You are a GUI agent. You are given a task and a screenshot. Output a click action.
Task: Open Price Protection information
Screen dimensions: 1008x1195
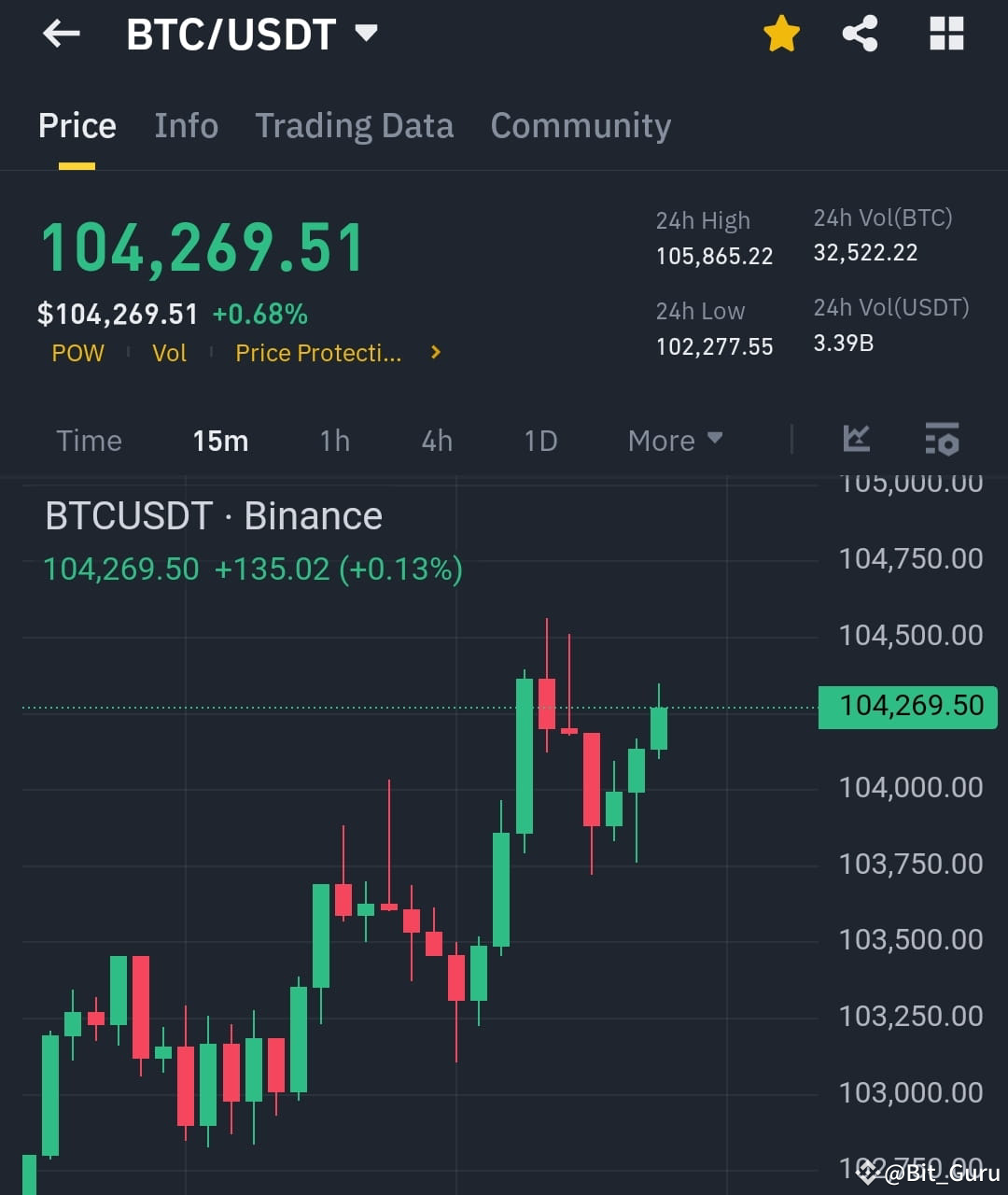[x=318, y=353]
